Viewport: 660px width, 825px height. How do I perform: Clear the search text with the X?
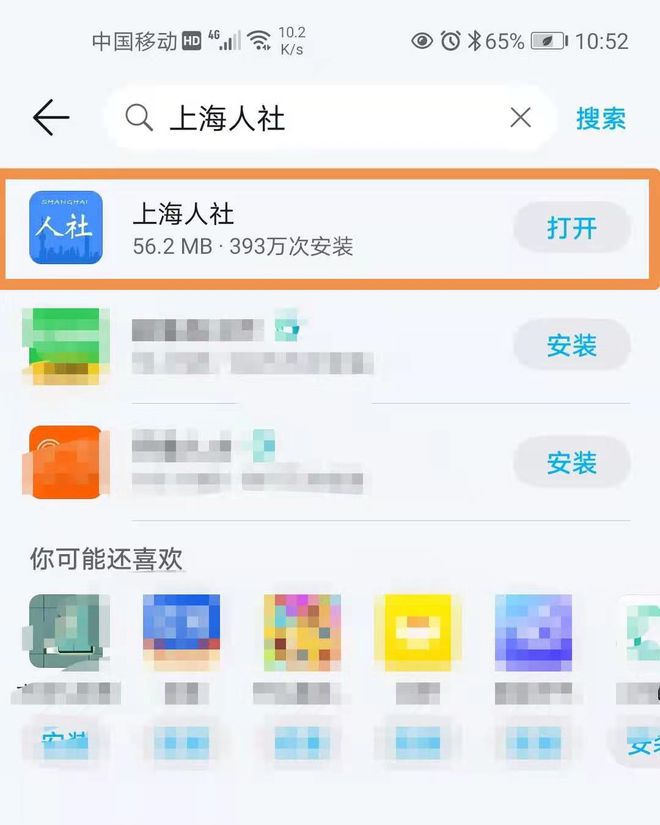pyautogui.click(x=520, y=118)
